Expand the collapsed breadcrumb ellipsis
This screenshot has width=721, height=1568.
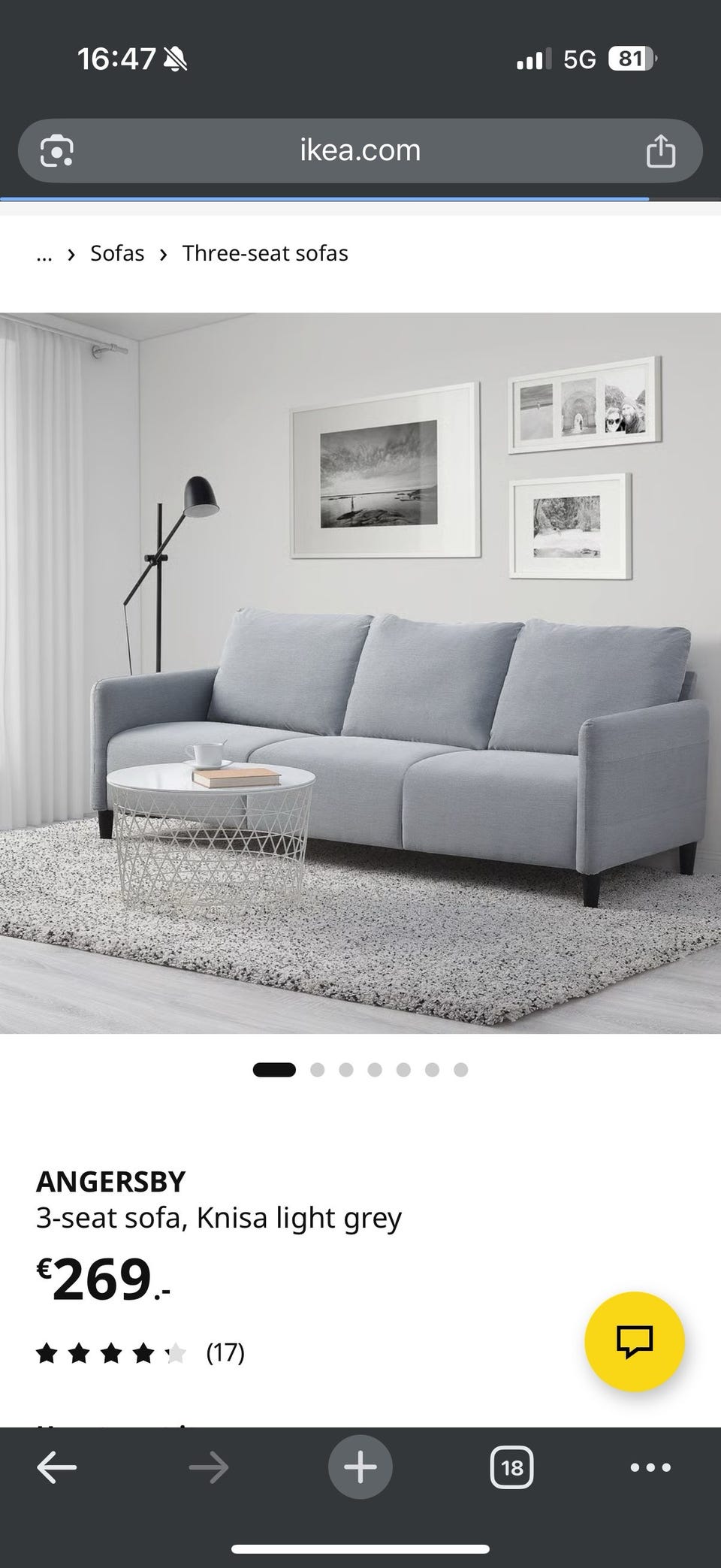pyautogui.click(x=44, y=253)
